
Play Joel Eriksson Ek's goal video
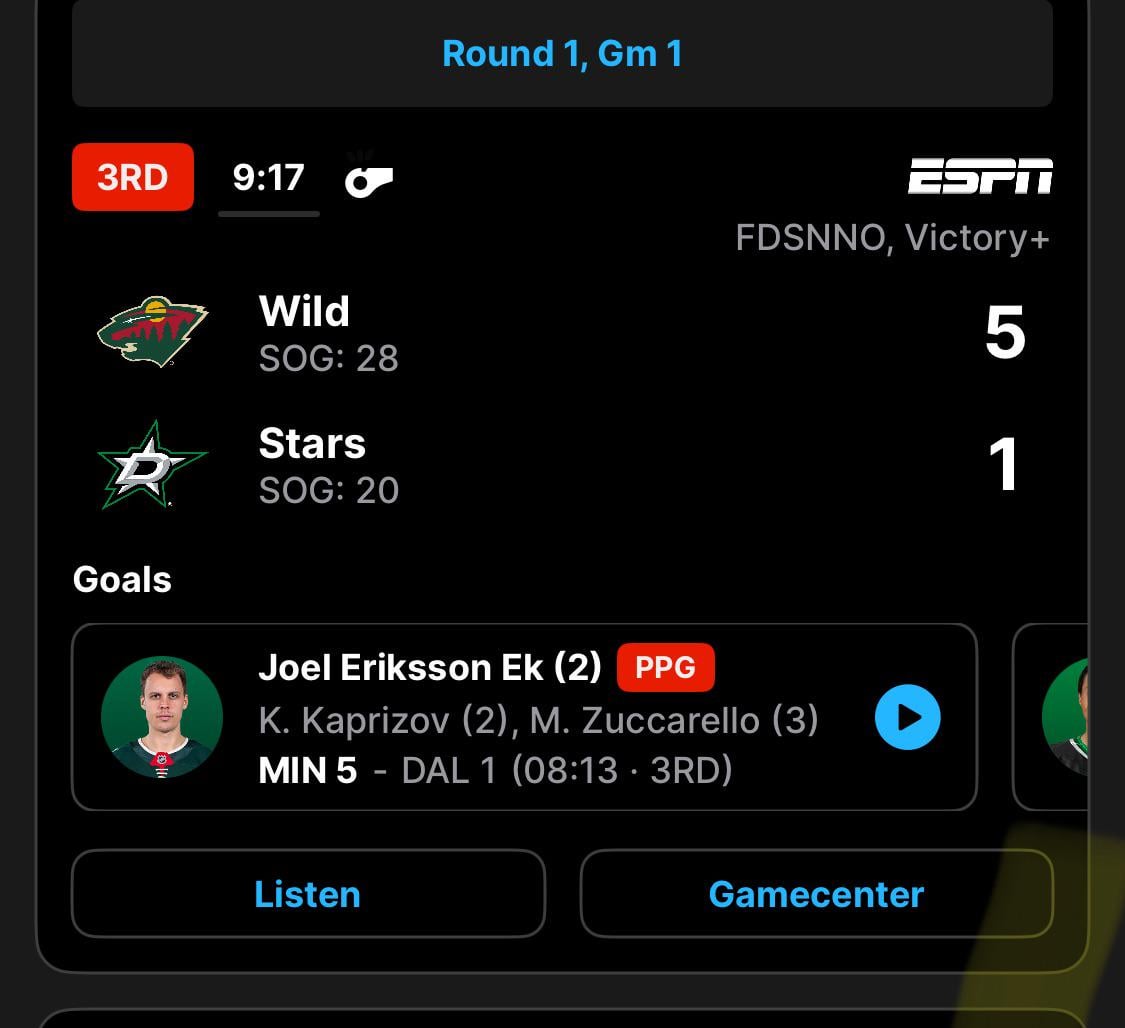[907, 717]
